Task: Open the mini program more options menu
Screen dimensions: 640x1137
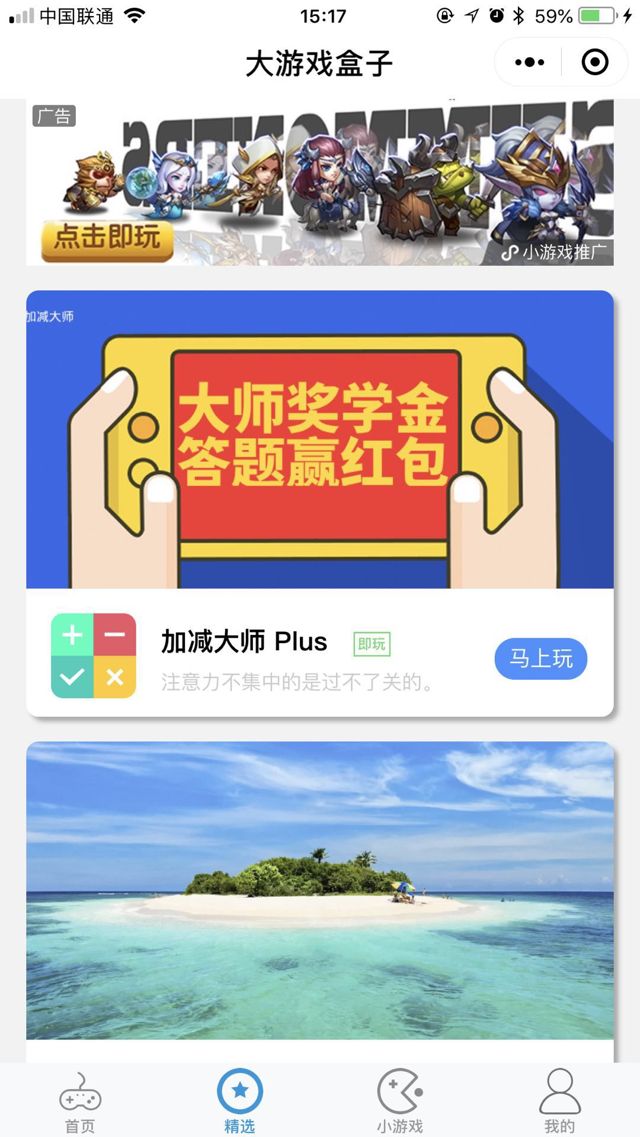Action: coord(529,63)
